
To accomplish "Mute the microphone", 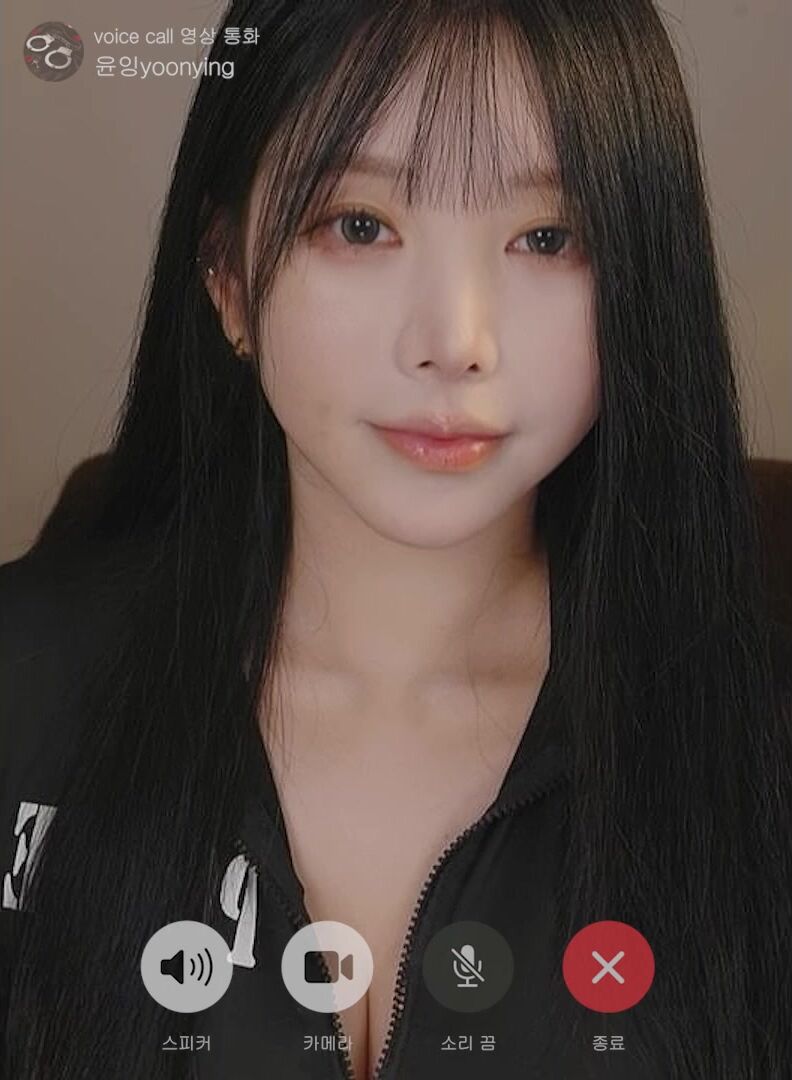I will (x=467, y=967).
